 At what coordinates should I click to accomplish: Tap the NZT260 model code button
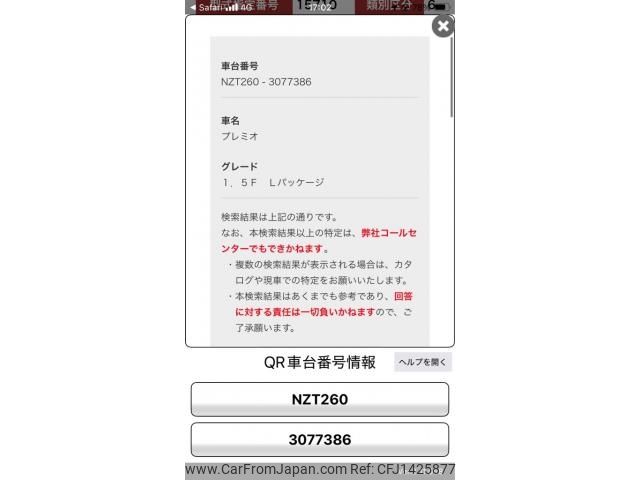click(x=320, y=399)
